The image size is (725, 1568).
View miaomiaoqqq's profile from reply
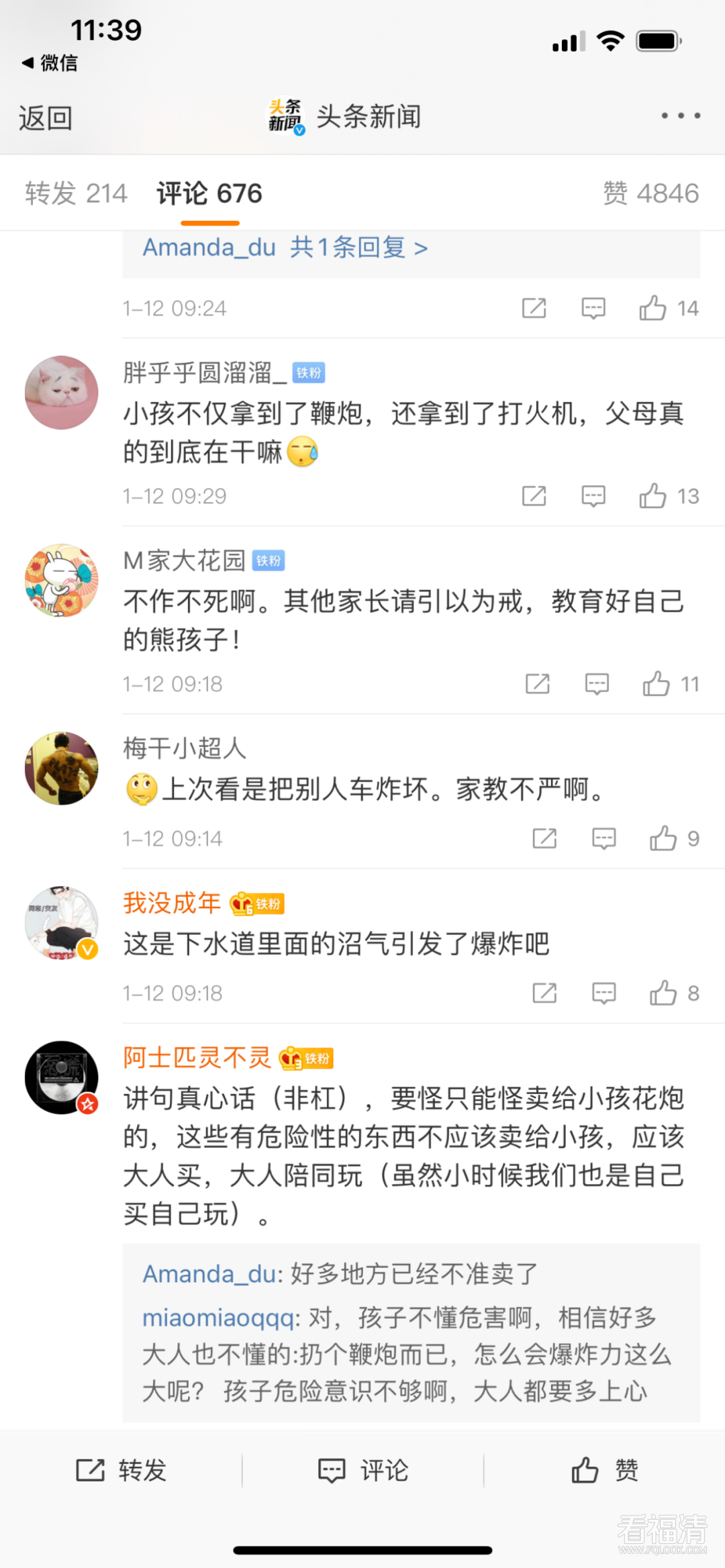pos(217,1318)
